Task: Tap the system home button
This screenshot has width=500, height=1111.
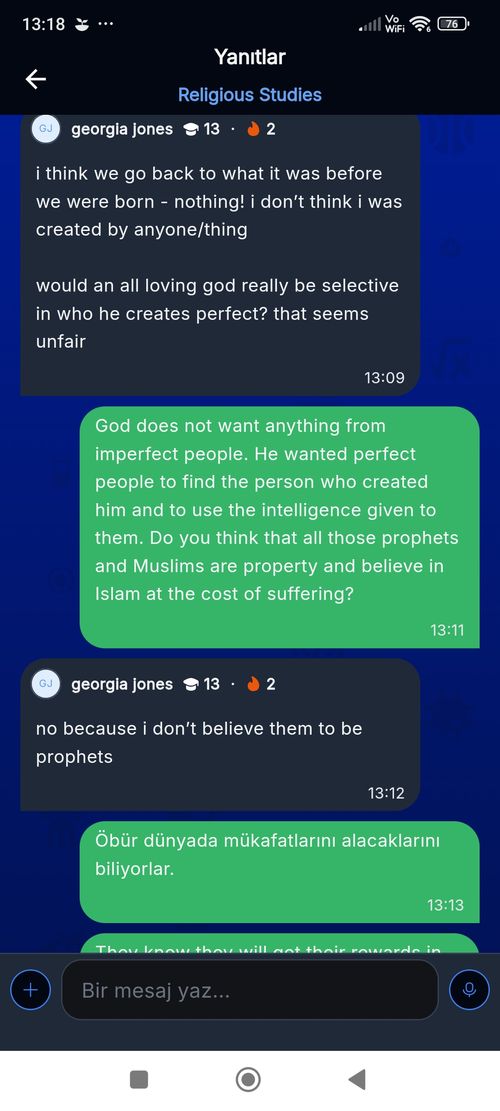Action: click(248, 1080)
